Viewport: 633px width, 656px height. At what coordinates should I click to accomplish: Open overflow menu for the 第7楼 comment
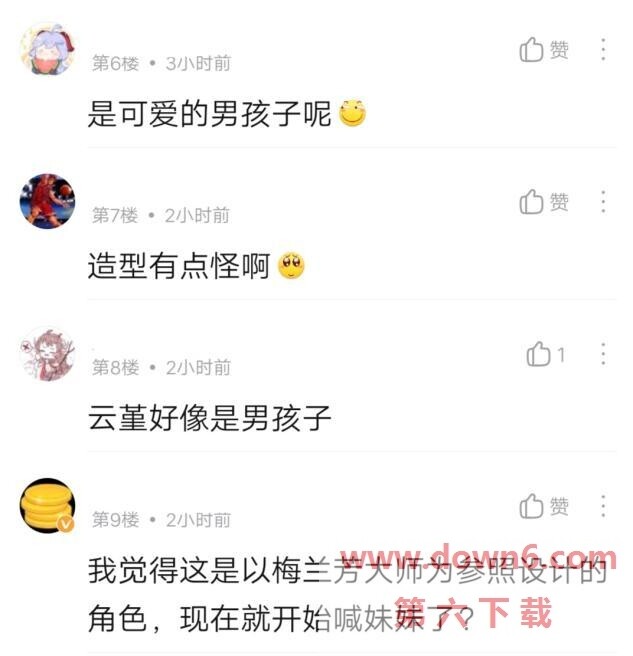[x=603, y=202]
